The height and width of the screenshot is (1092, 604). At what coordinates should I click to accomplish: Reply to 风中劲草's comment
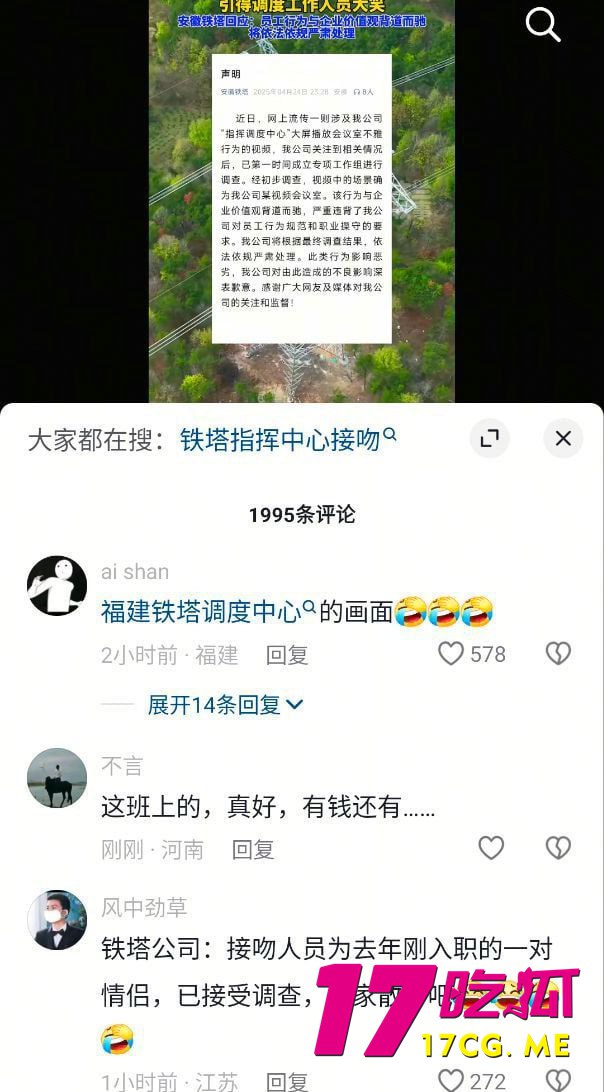click(286, 1082)
